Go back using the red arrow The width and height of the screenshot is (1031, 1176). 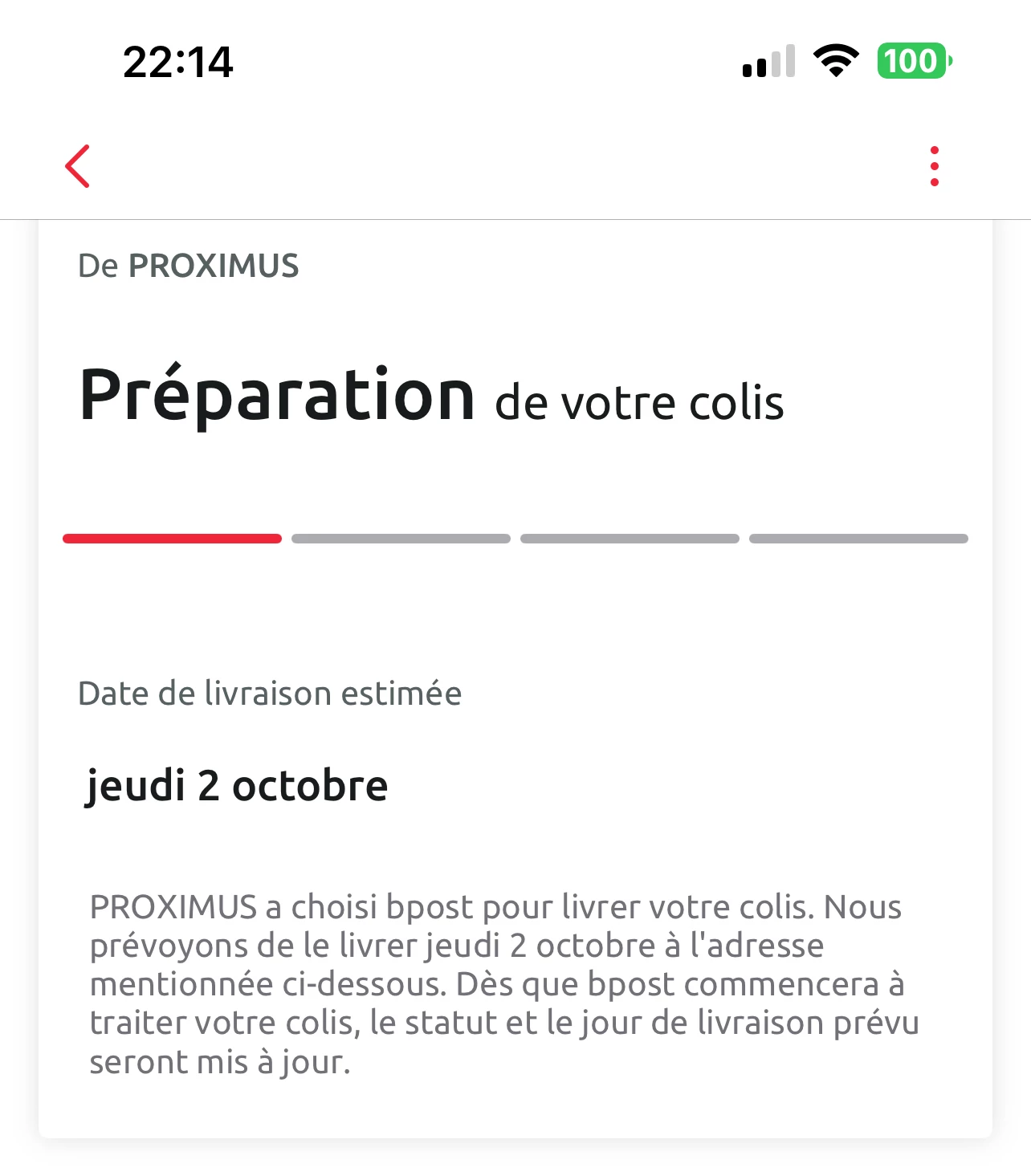point(78,166)
